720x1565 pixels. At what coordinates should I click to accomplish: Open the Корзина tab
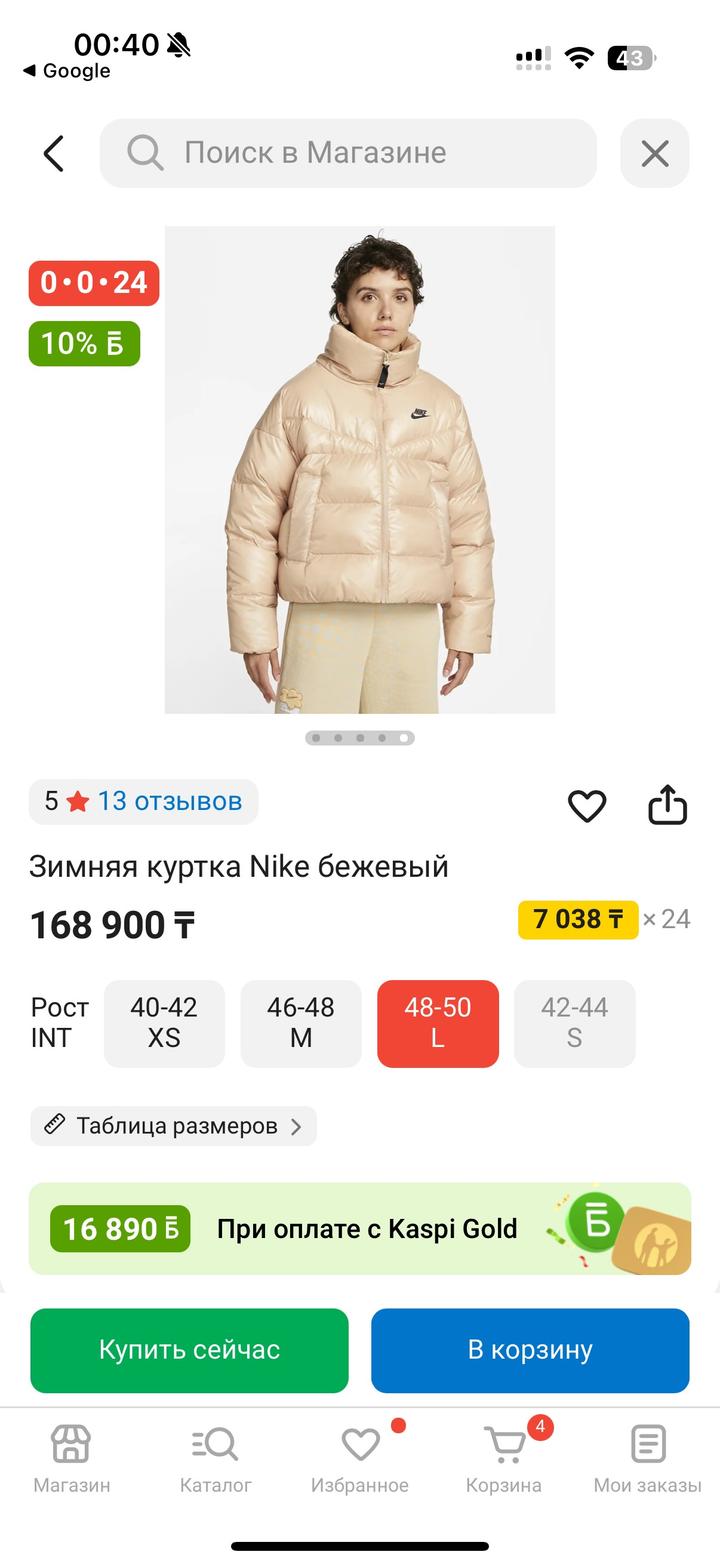(504, 1459)
